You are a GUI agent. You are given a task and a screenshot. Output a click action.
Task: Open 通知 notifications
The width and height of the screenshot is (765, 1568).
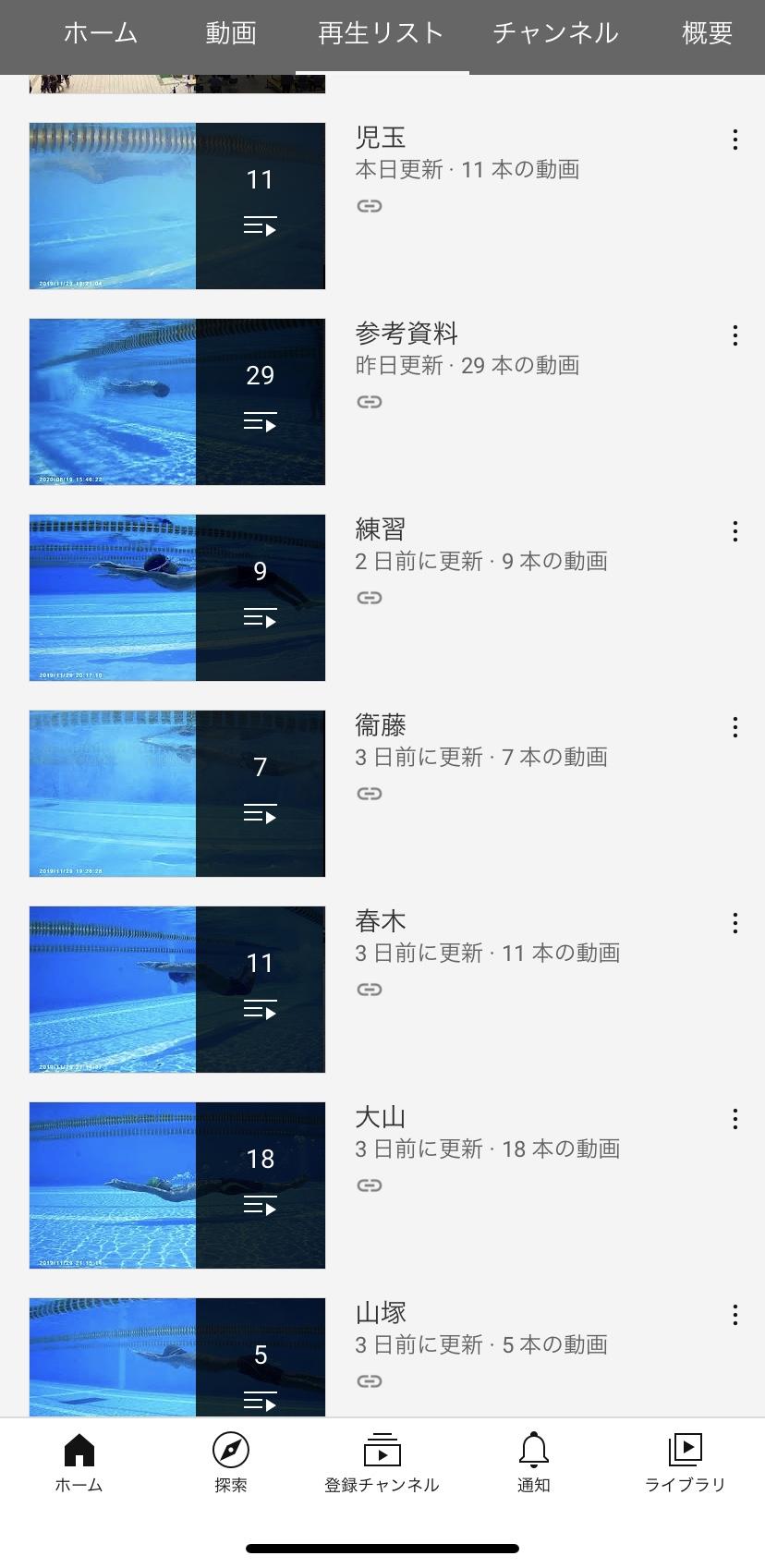[x=533, y=1462]
